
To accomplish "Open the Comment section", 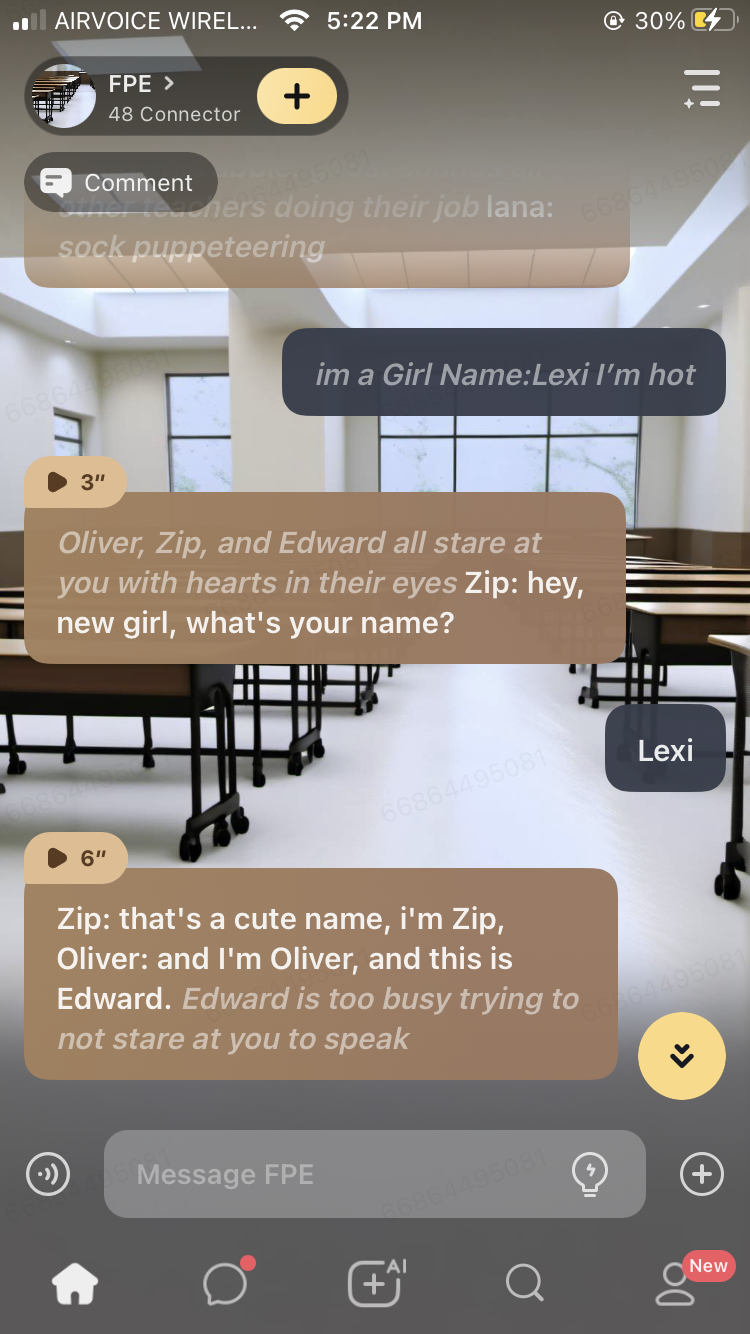I will (x=120, y=182).
